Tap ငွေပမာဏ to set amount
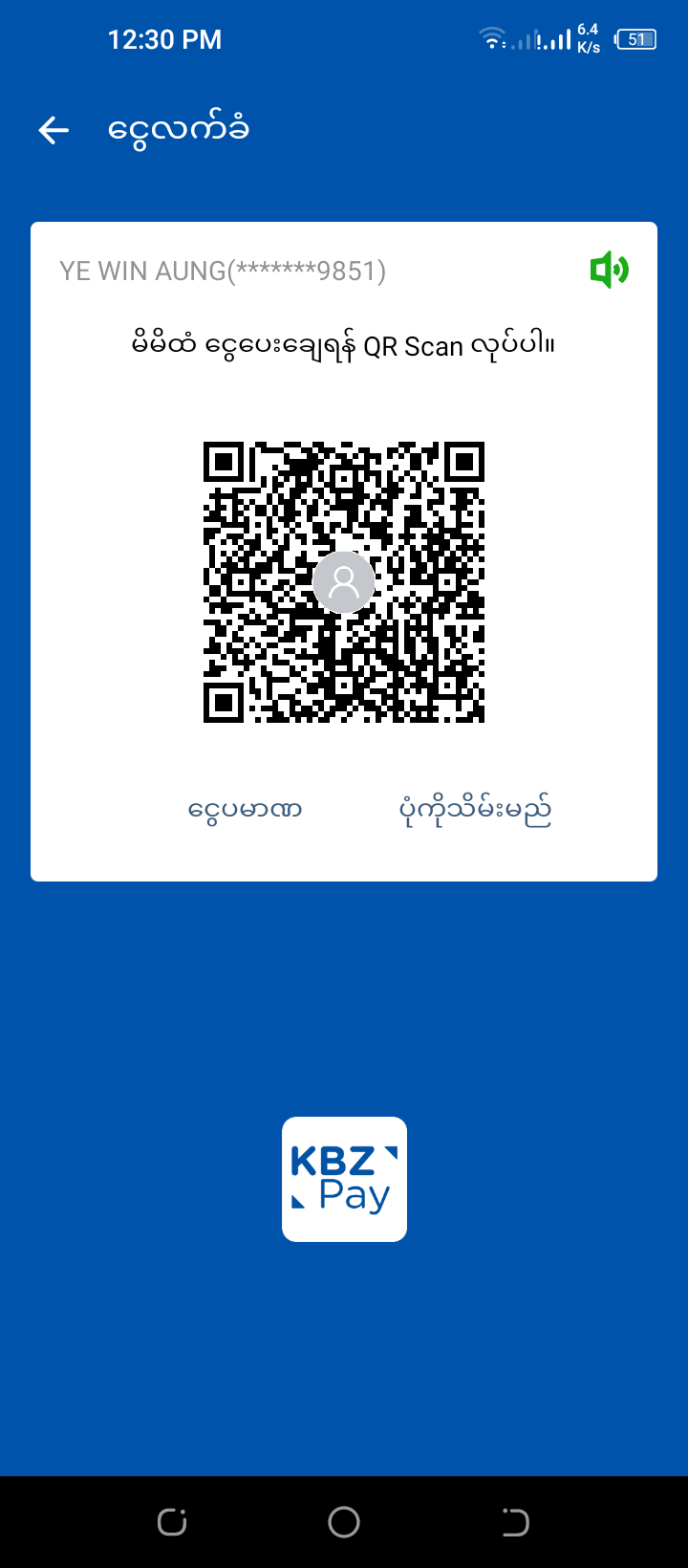The width and height of the screenshot is (688, 1568). (x=245, y=811)
